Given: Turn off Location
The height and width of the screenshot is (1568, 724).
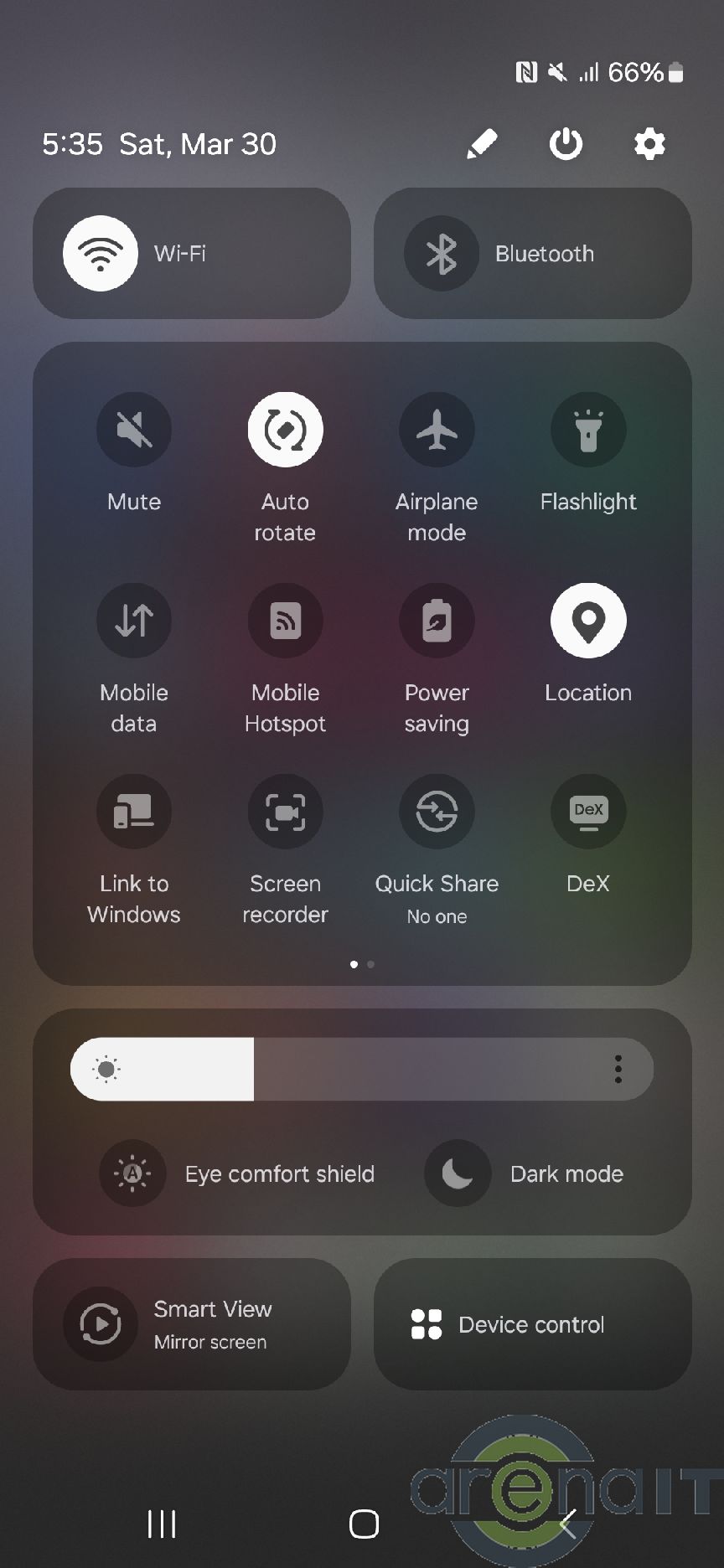Looking at the screenshot, I should (588, 621).
